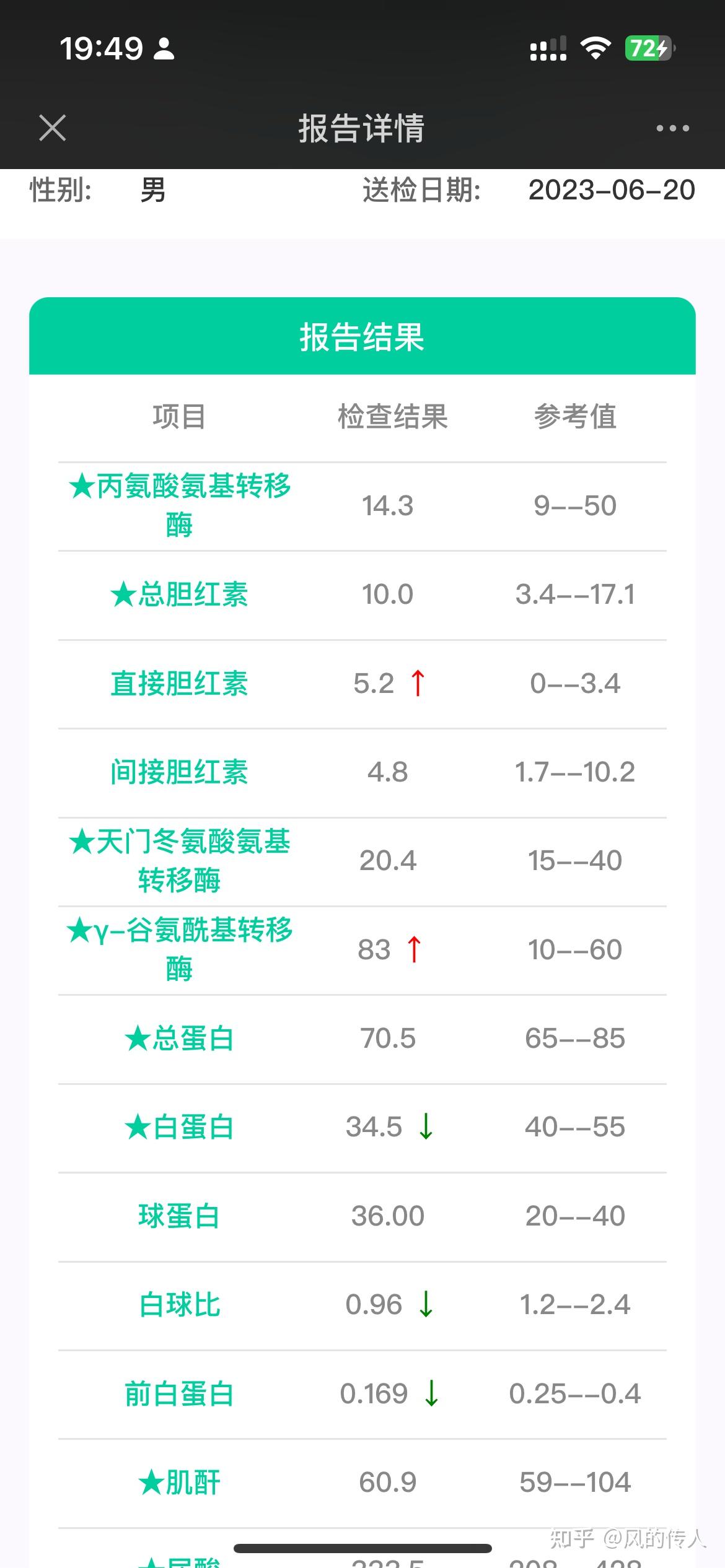Select the 报告详情 title tab
This screenshot has height=1568, width=725.
pos(362,128)
